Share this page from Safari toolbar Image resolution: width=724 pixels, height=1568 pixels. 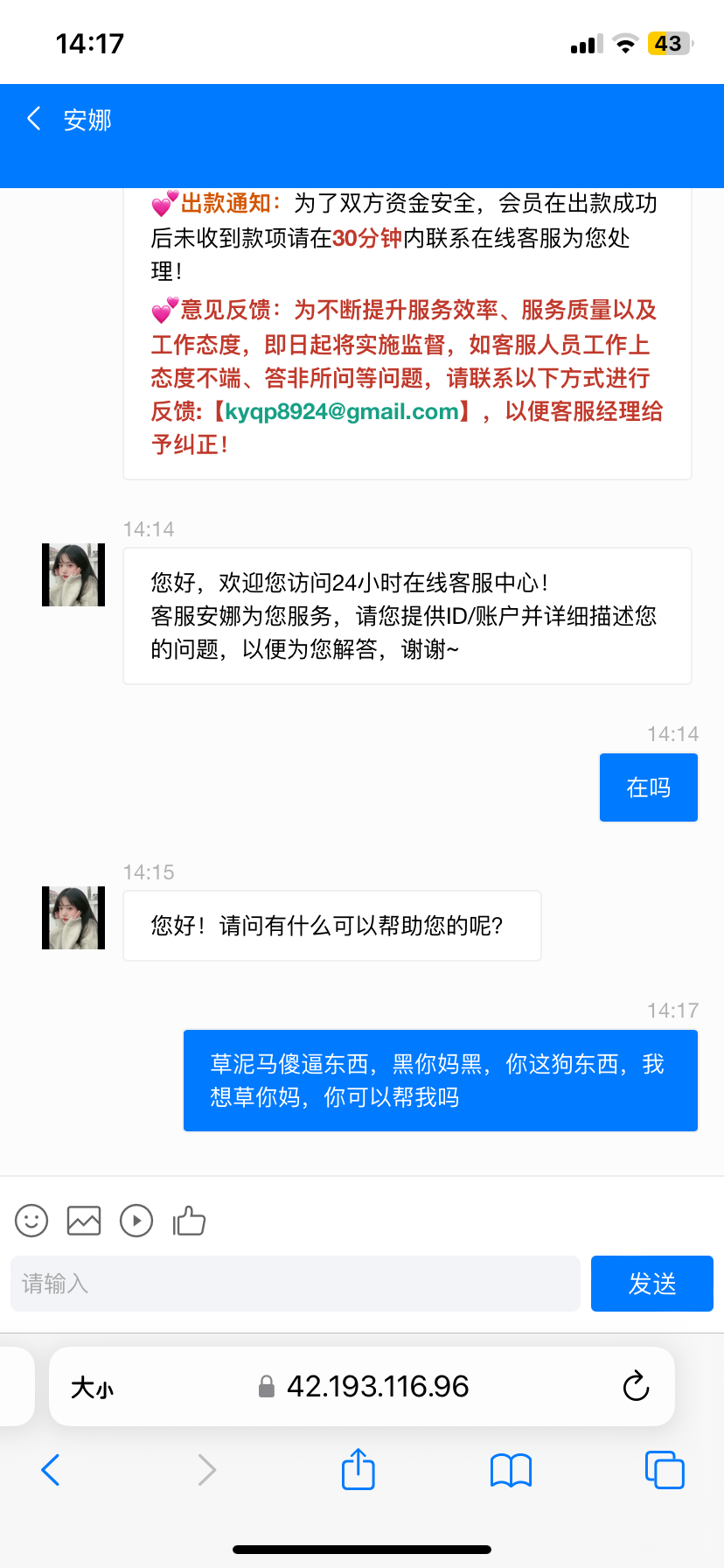358,1470
